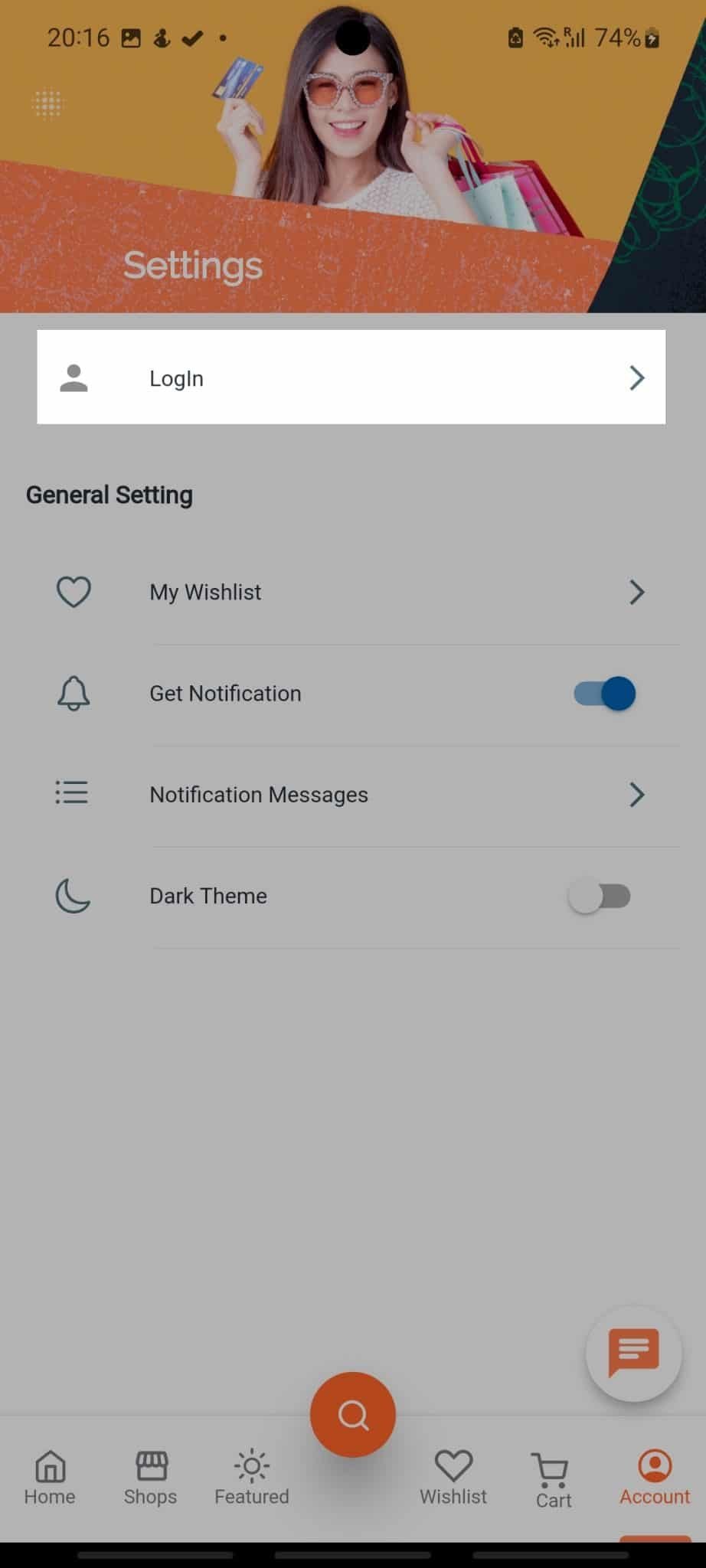Open Notification Messages
Screen dimensions: 706x1568
pyautogui.click(x=351, y=795)
